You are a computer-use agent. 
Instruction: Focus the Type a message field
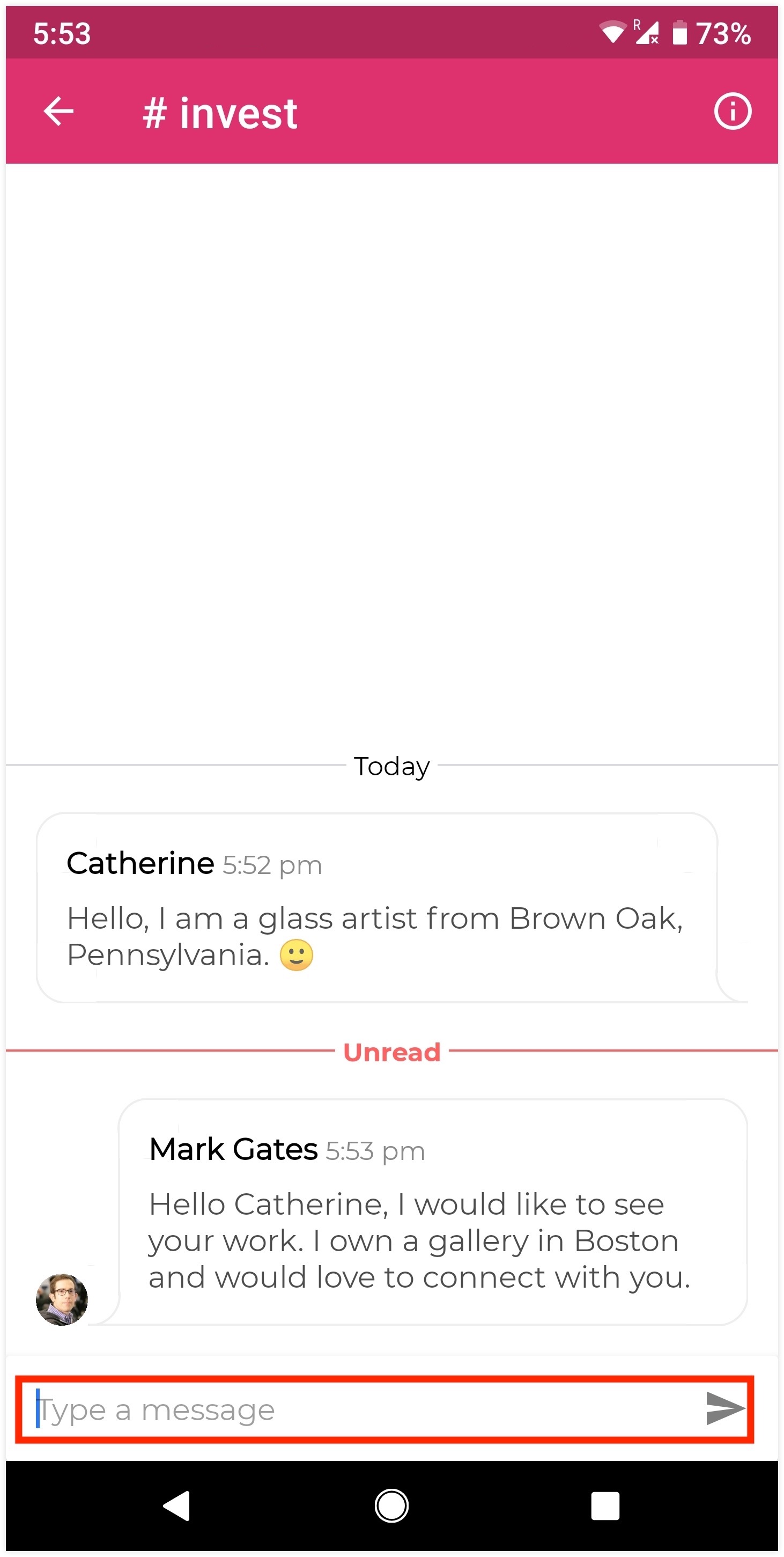click(x=363, y=1409)
